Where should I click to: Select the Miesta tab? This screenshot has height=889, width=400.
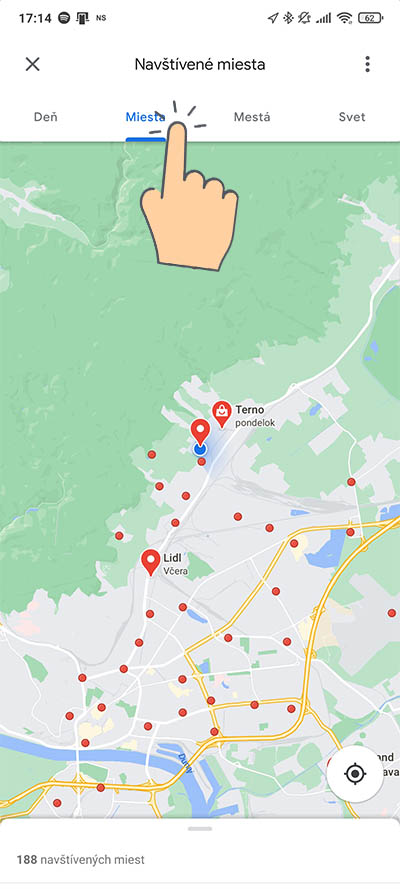146,117
